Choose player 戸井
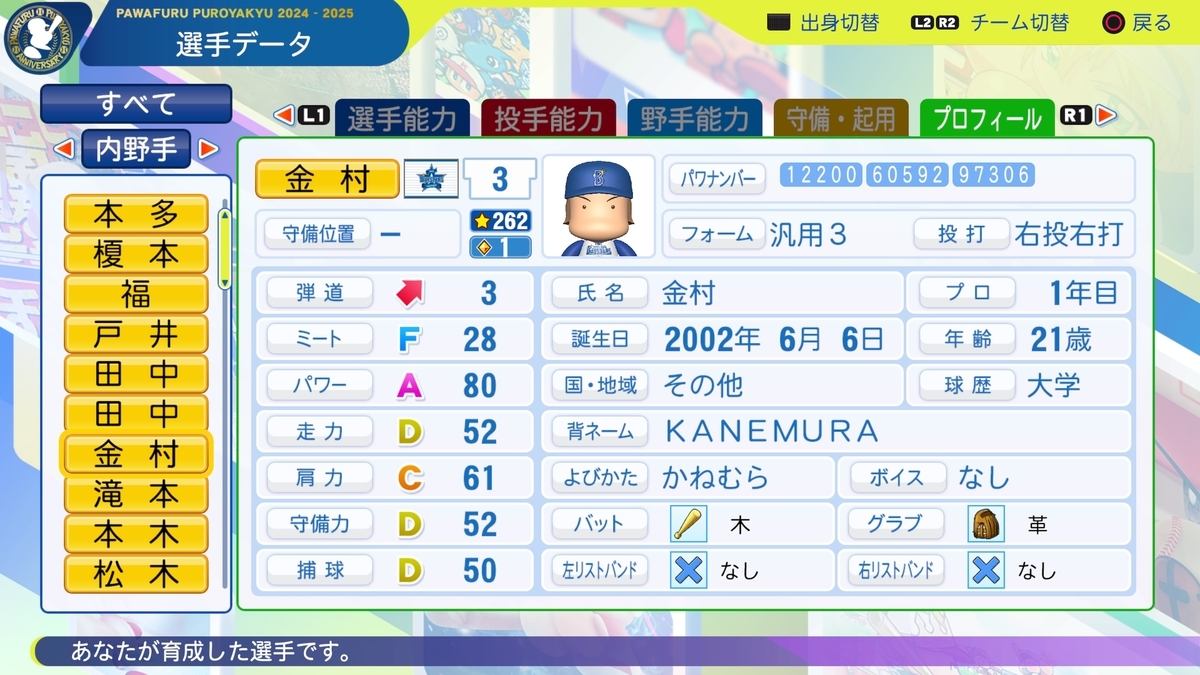The image size is (1200, 675). (136, 334)
